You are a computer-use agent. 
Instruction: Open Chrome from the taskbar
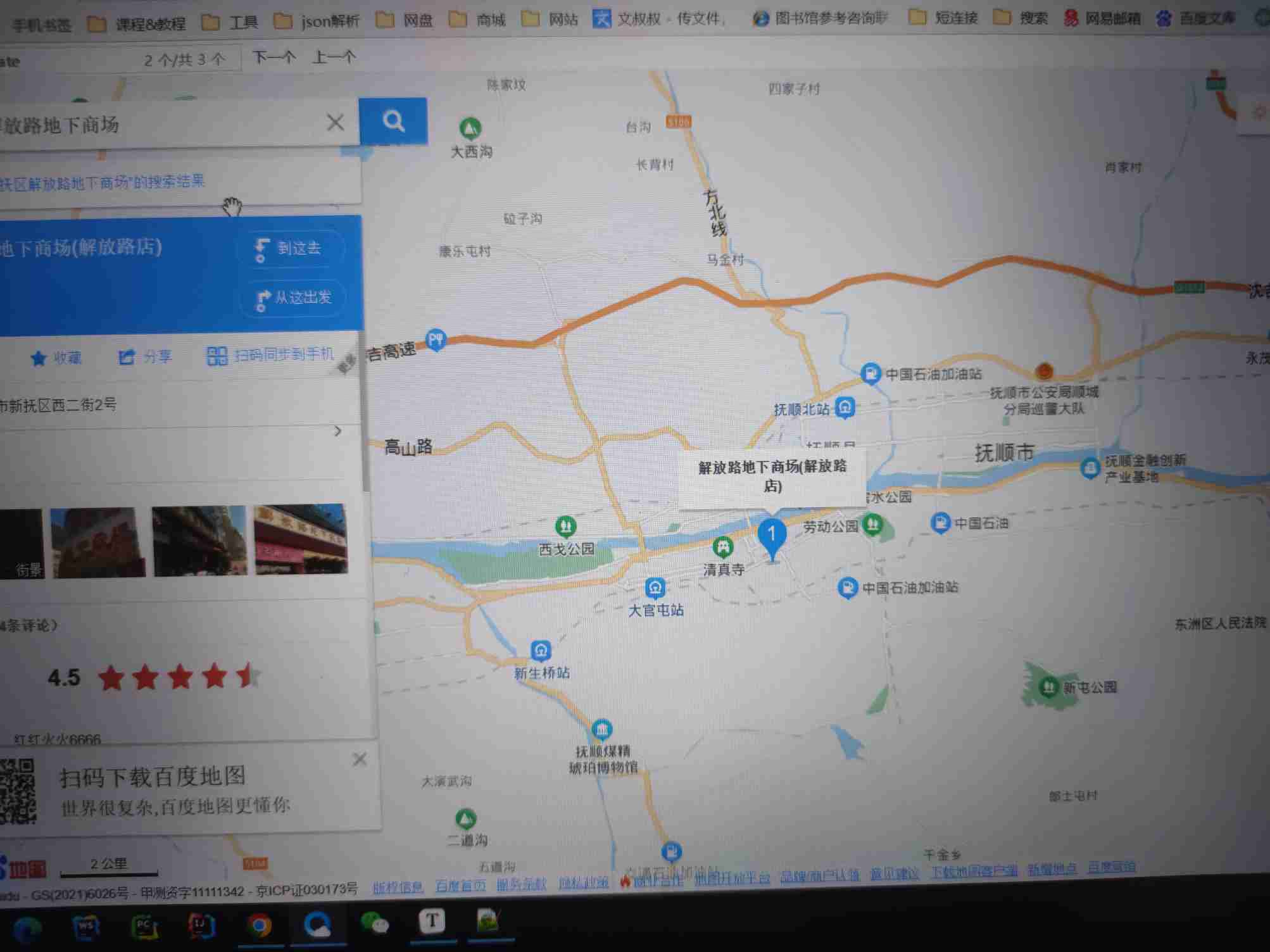point(258,926)
